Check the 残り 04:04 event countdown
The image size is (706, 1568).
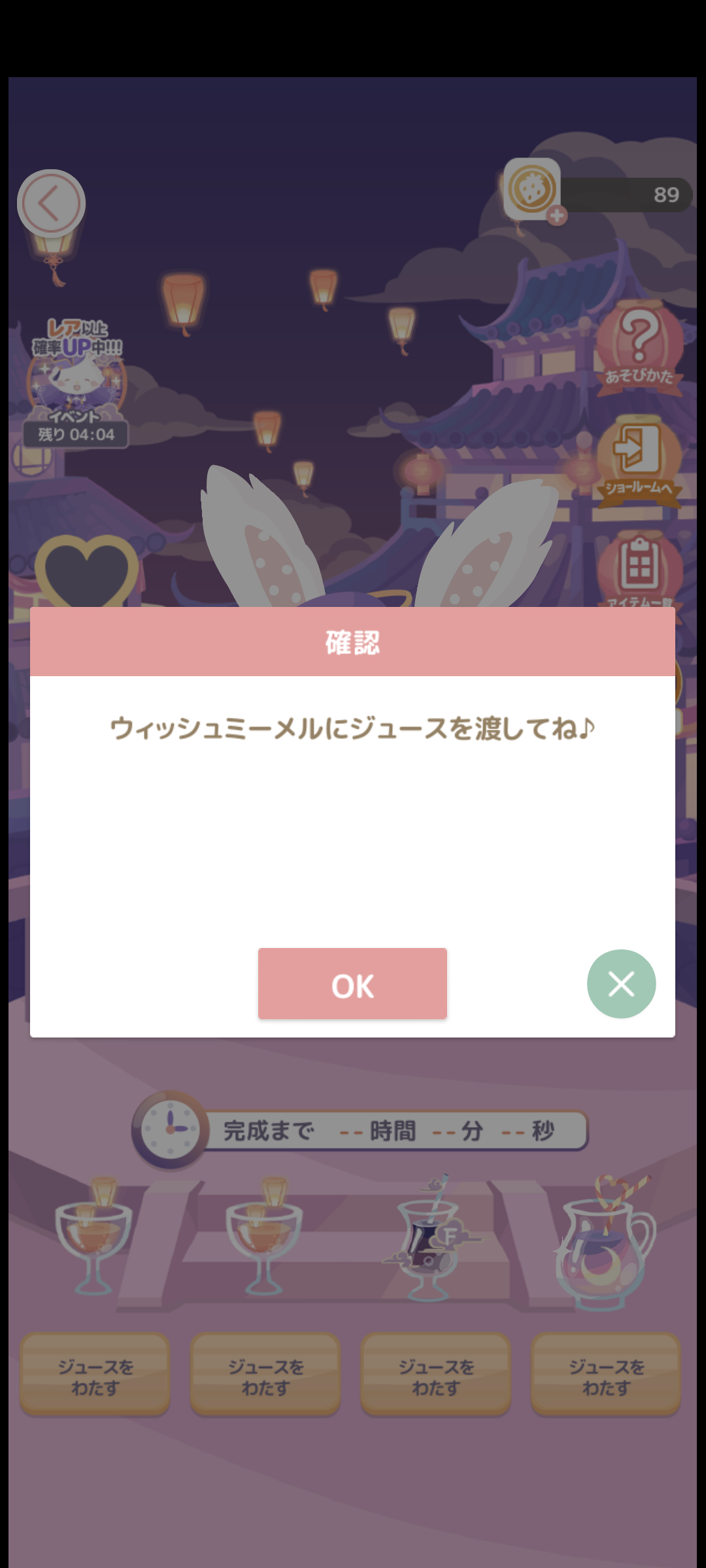coord(75,433)
